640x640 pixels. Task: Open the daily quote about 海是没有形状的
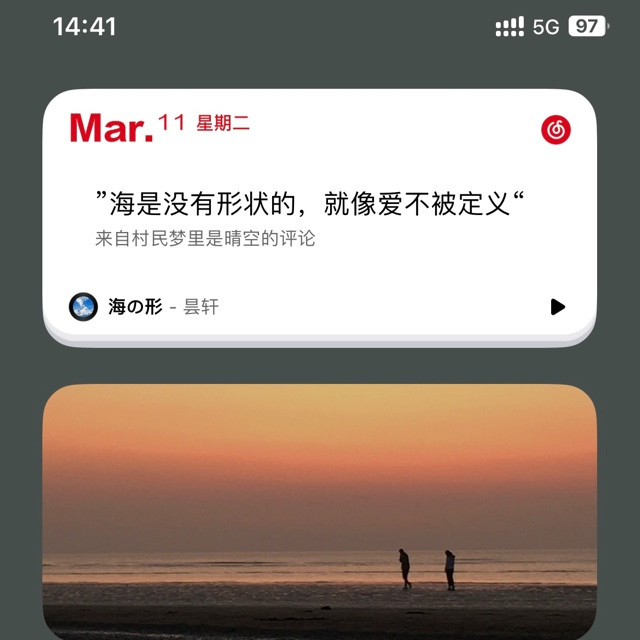(x=310, y=205)
